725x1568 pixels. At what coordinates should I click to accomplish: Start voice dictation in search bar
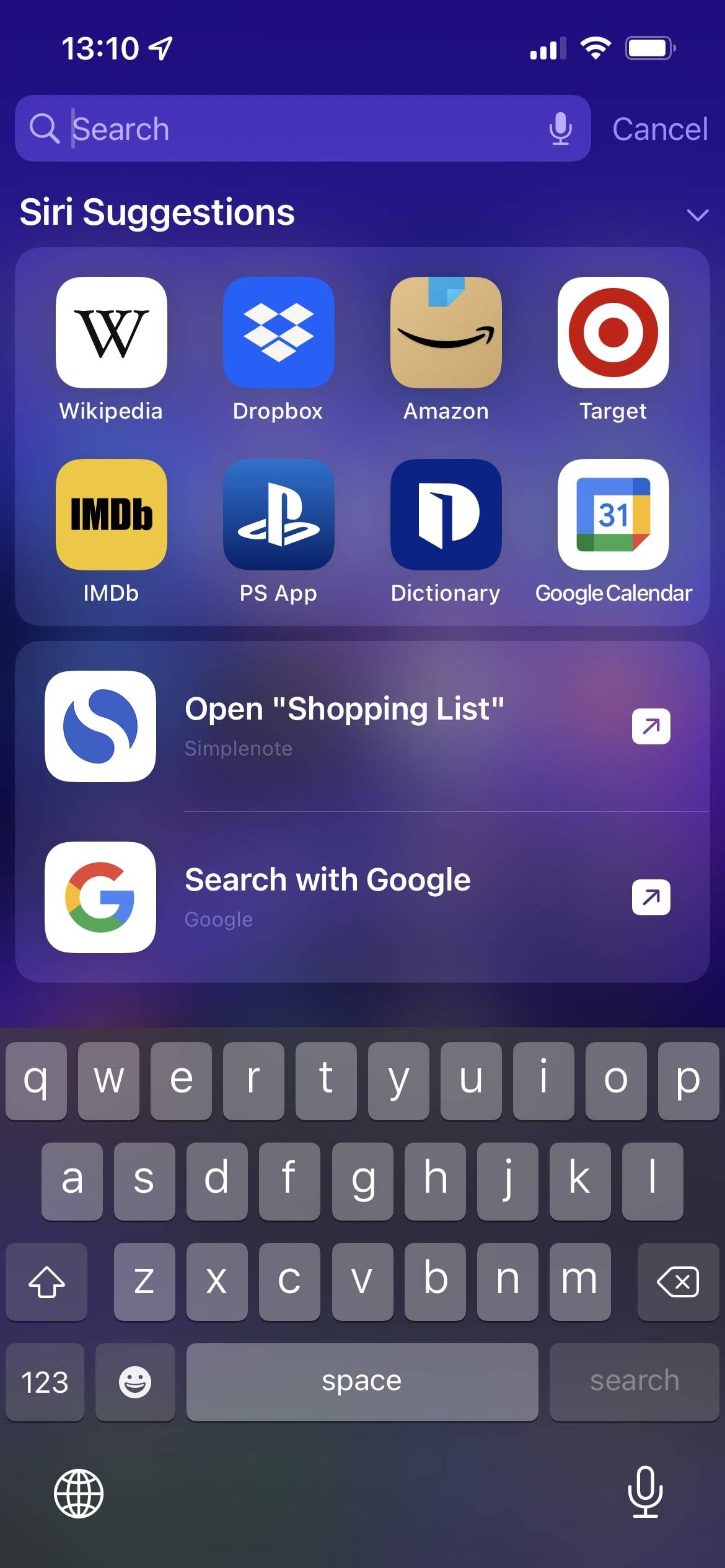560,129
